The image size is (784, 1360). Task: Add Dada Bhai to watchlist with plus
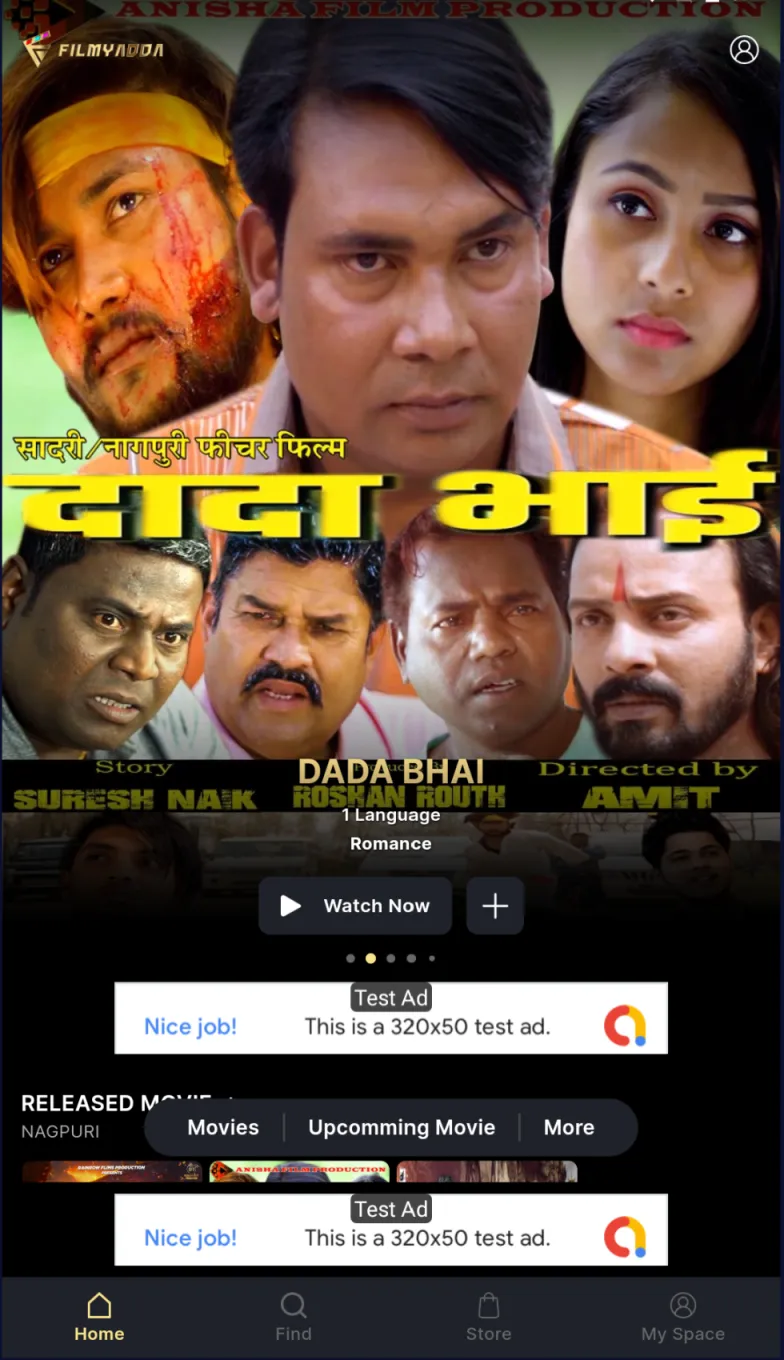pyautogui.click(x=495, y=906)
